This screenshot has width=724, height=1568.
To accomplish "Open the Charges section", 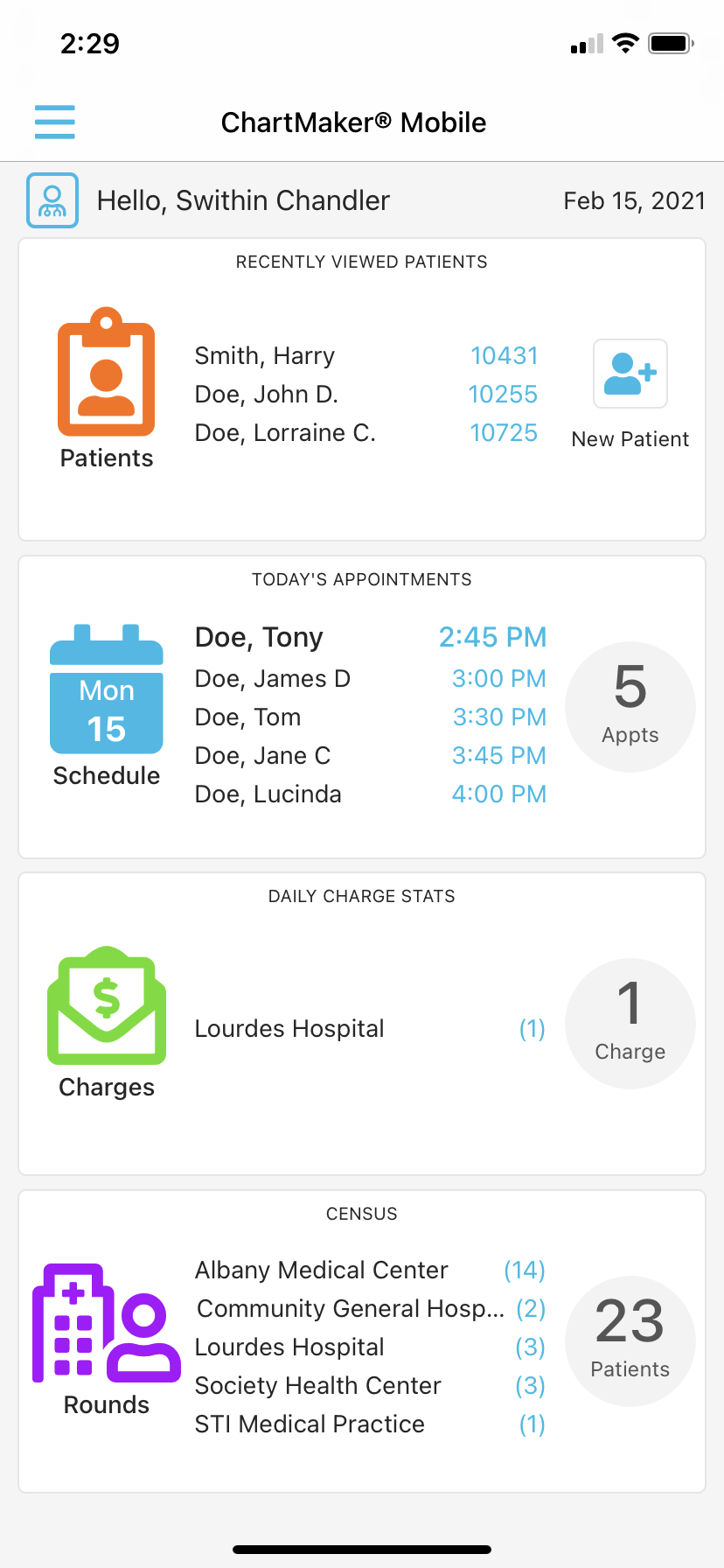I will (x=107, y=1023).
